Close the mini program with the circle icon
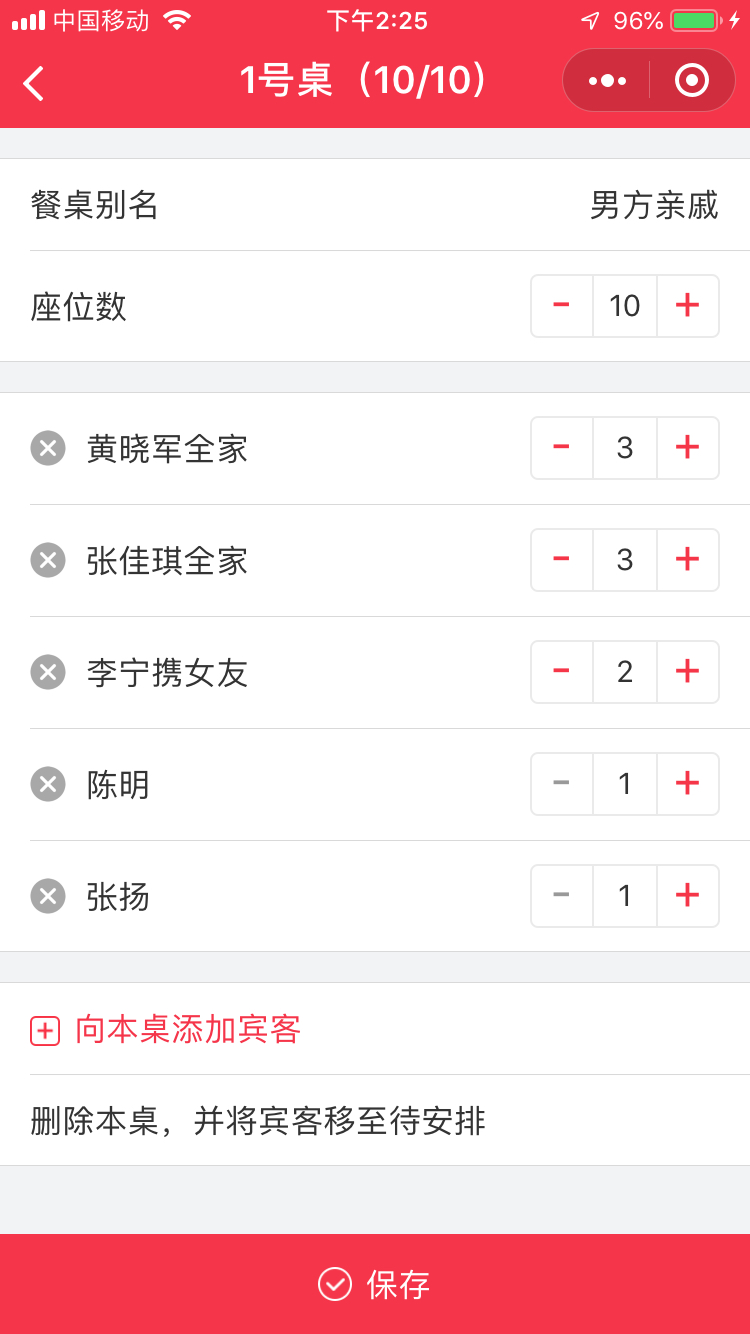 pos(692,80)
